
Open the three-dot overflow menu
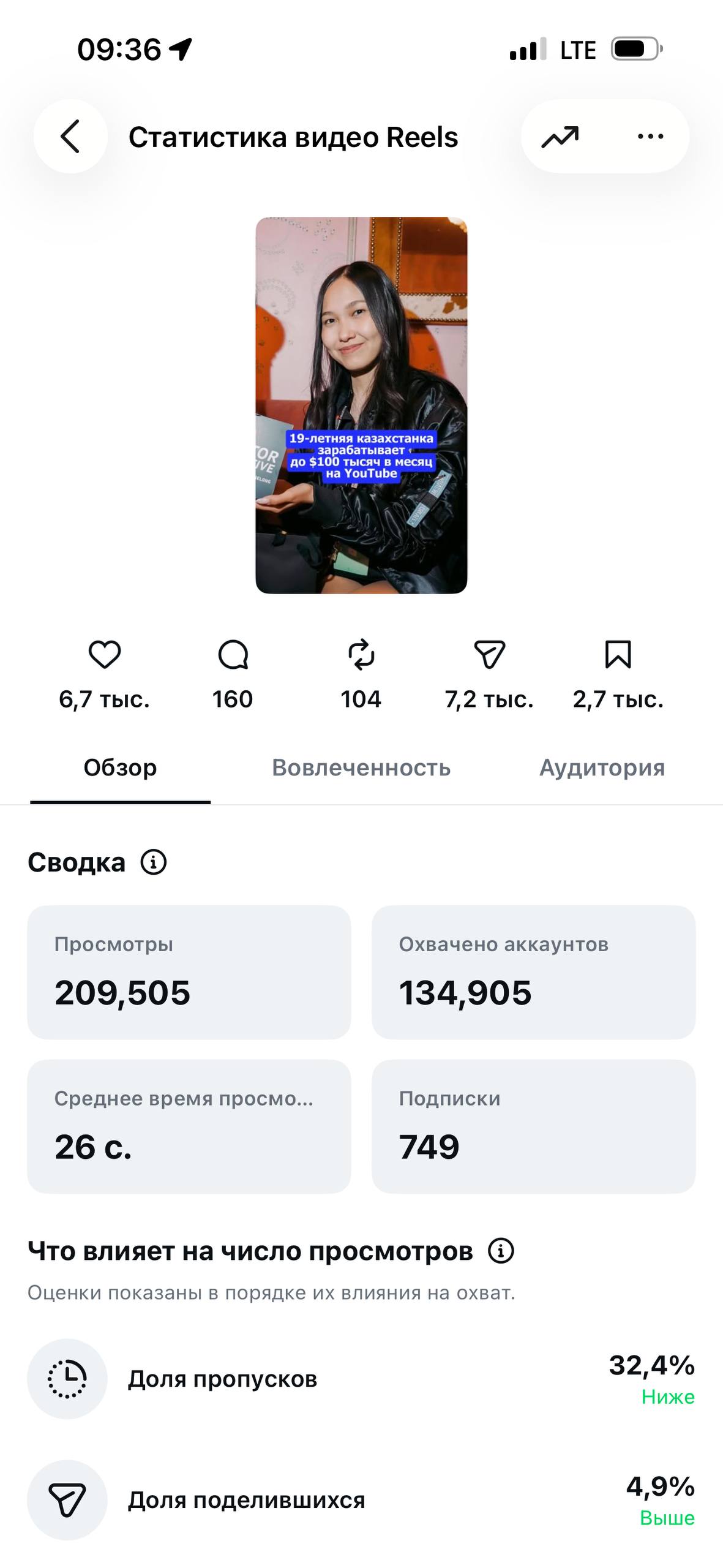pyautogui.click(x=650, y=137)
